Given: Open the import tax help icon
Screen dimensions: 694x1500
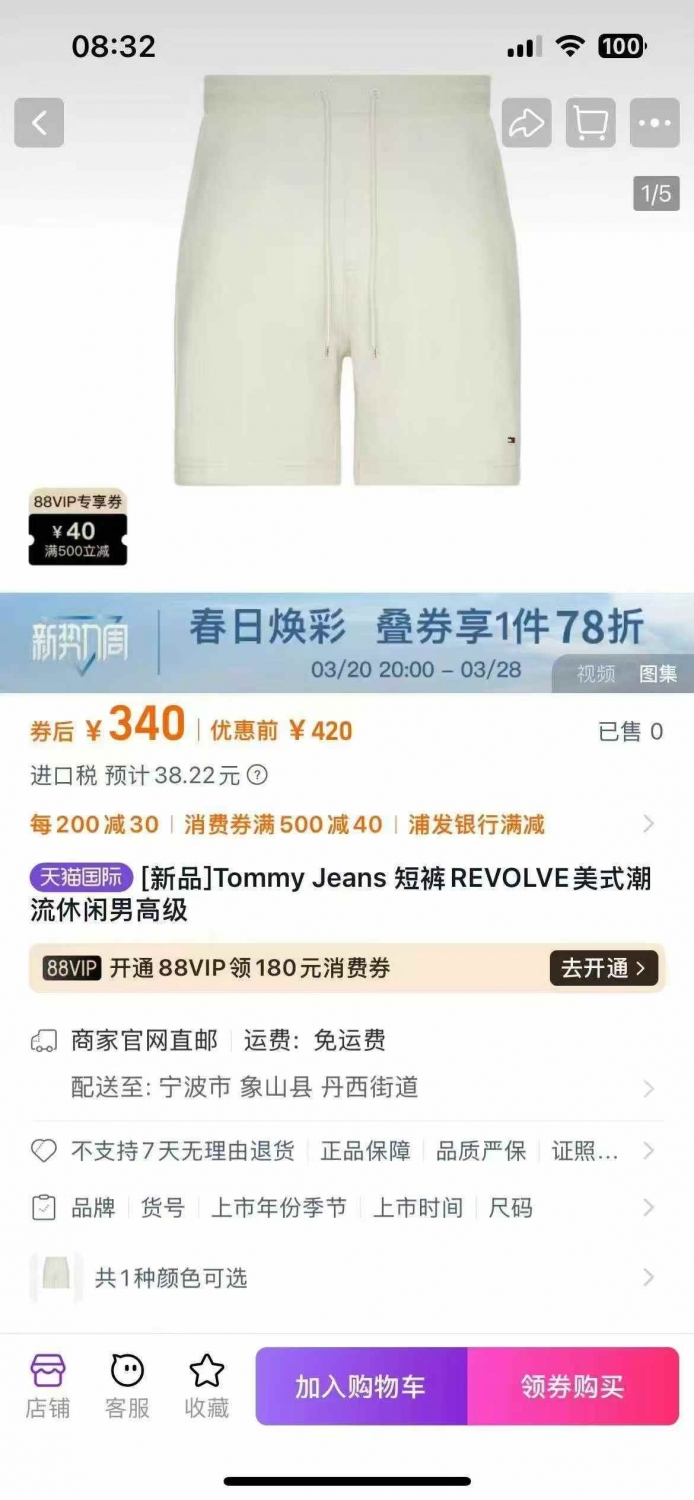Looking at the screenshot, I should [258, 775].
